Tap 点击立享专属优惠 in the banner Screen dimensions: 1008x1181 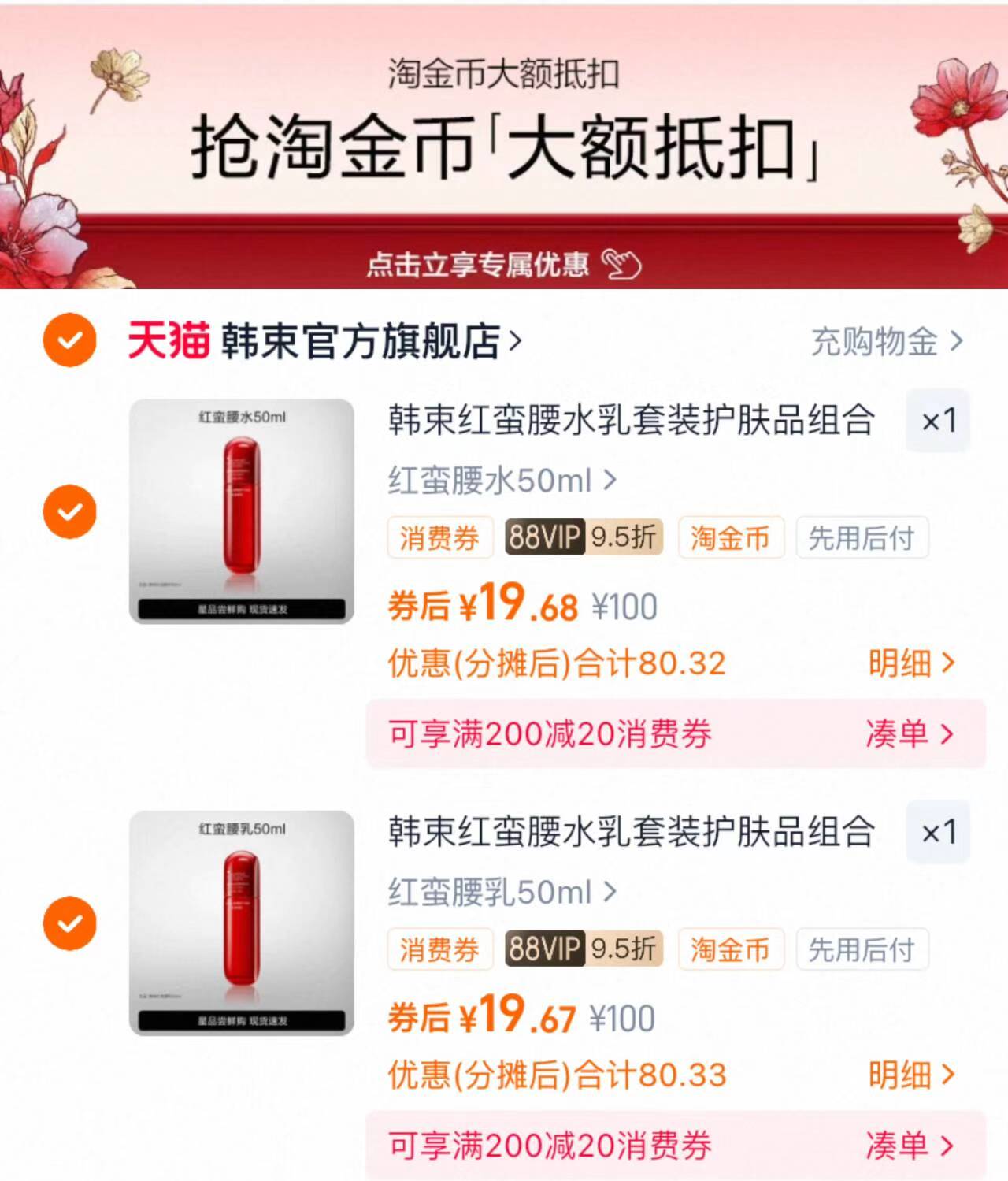pyautogui.click(x=480, y=266)
